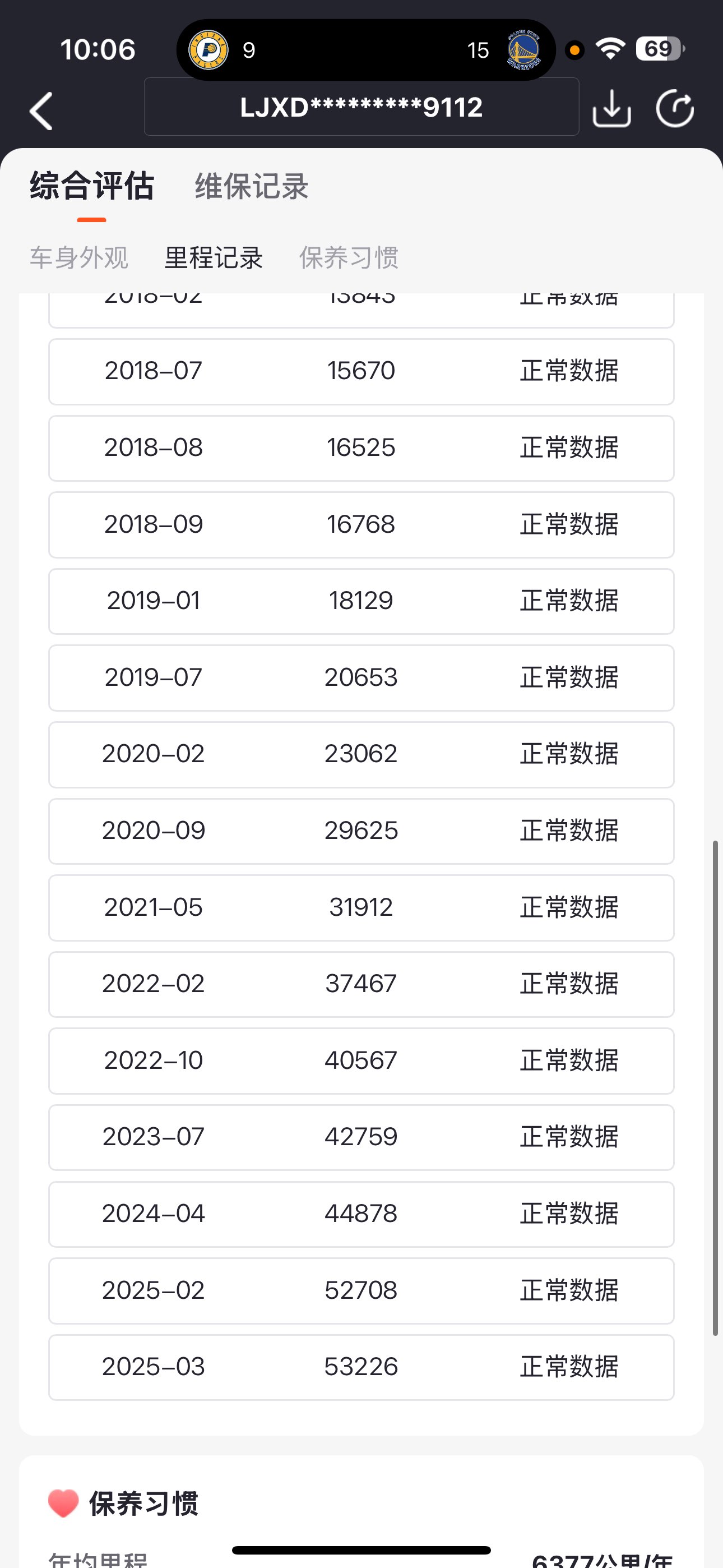This screenshot has width=723, height=1568.
Task: Select the 里程记录 sub-tab
Action: 214,257
